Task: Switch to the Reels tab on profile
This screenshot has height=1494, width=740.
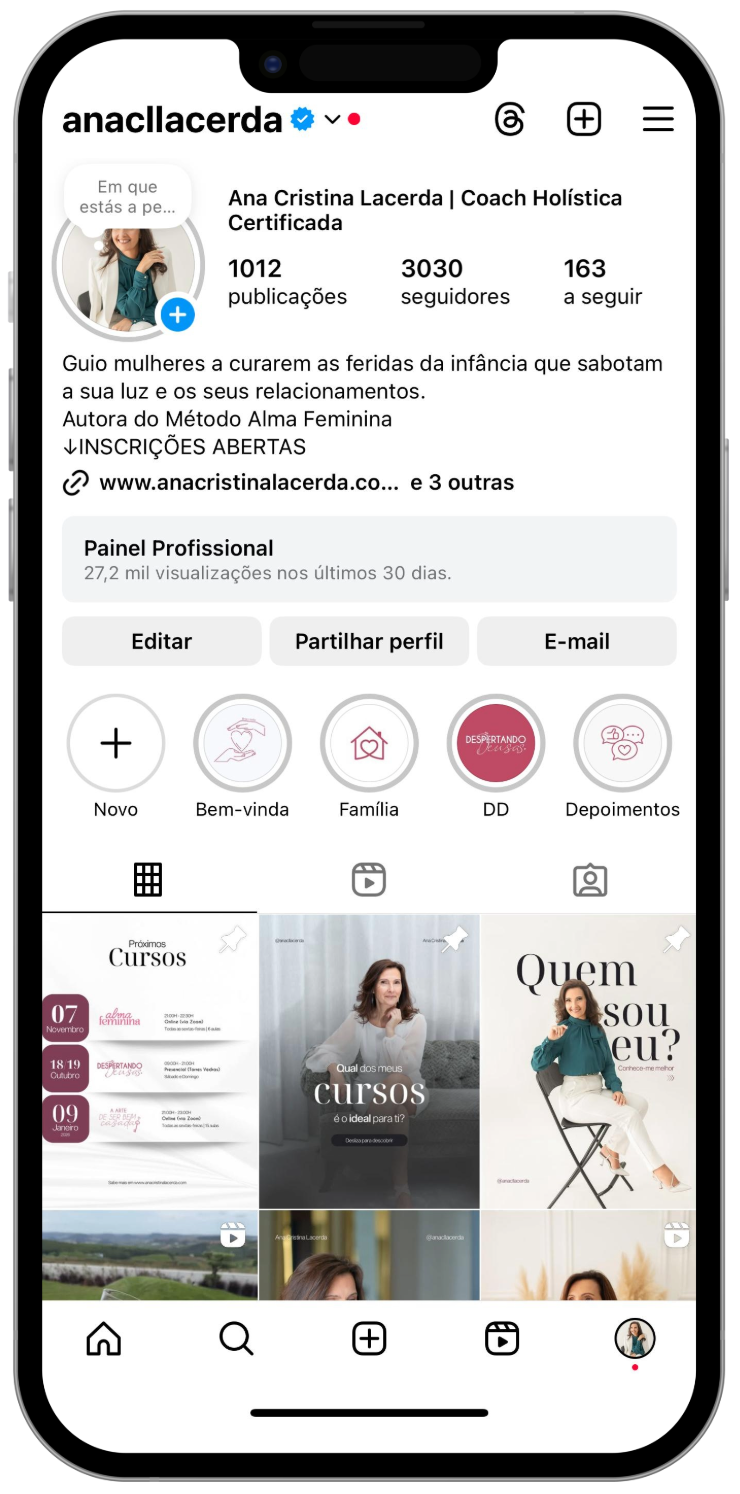Action: coord(369,880)
